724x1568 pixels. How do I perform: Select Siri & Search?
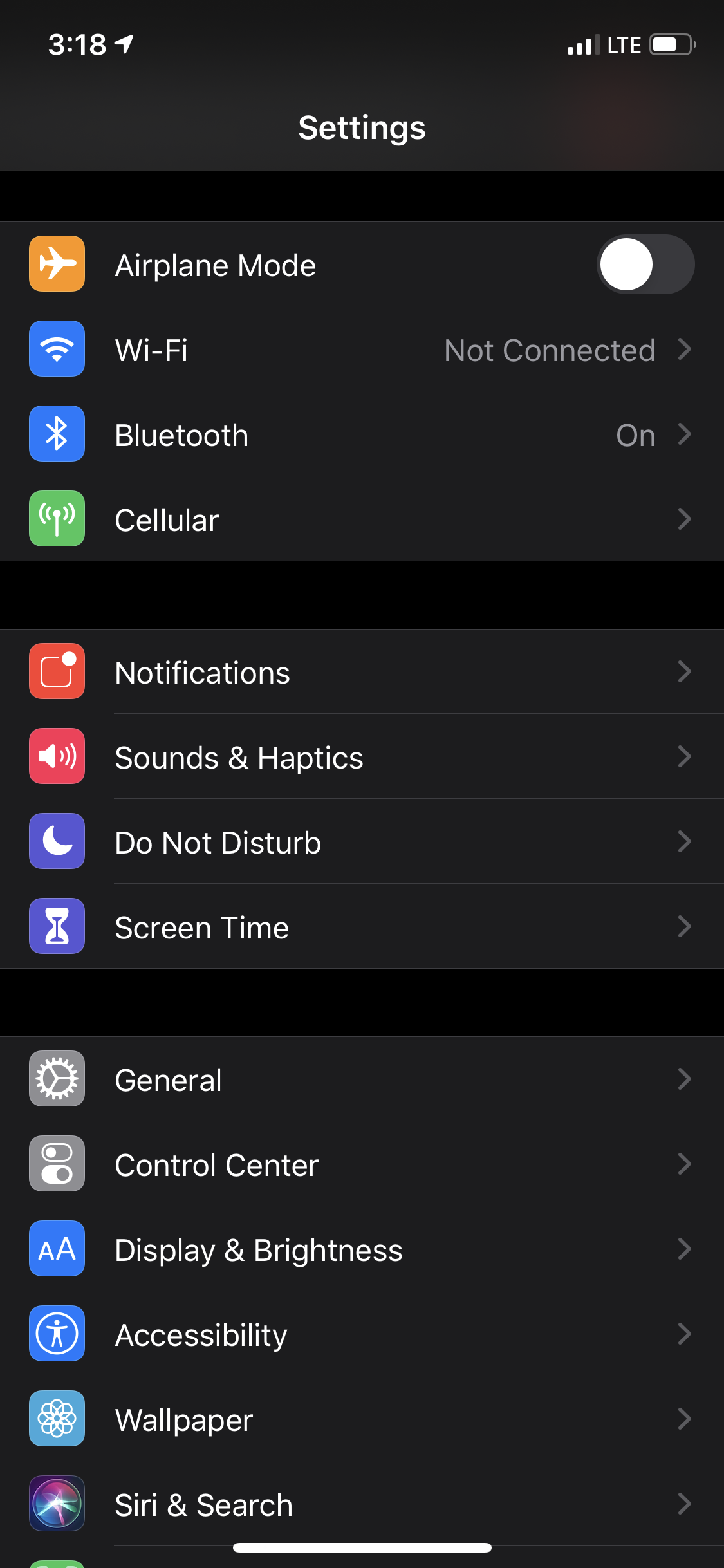[x=362, y=1504]
